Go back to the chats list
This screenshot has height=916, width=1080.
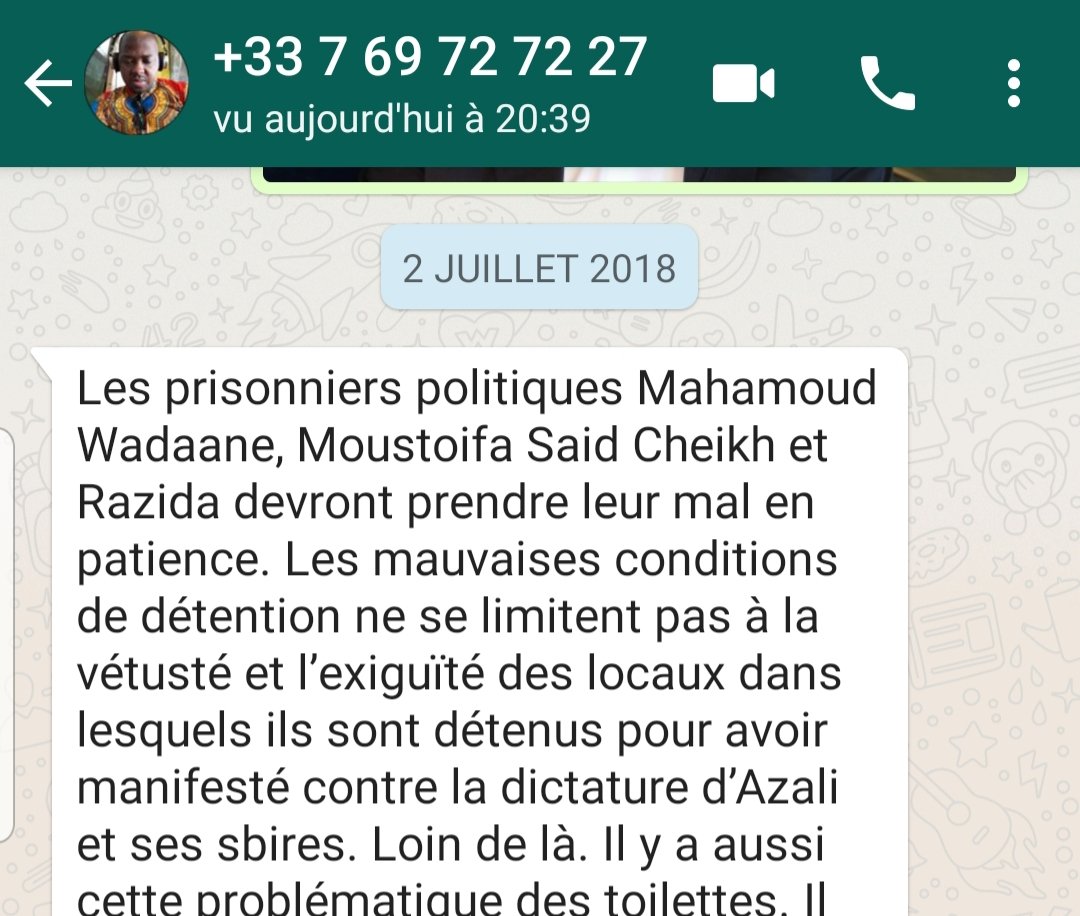pyautogui.click(x=46, y=84)
